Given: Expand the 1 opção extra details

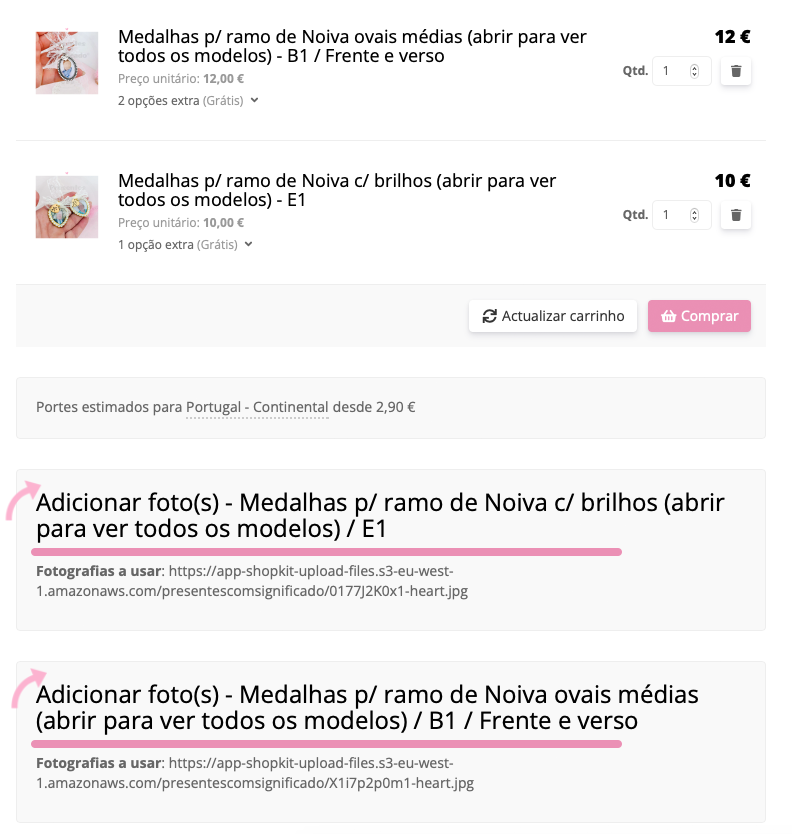Looking at the screenshot, I should (x=185, y=245).
